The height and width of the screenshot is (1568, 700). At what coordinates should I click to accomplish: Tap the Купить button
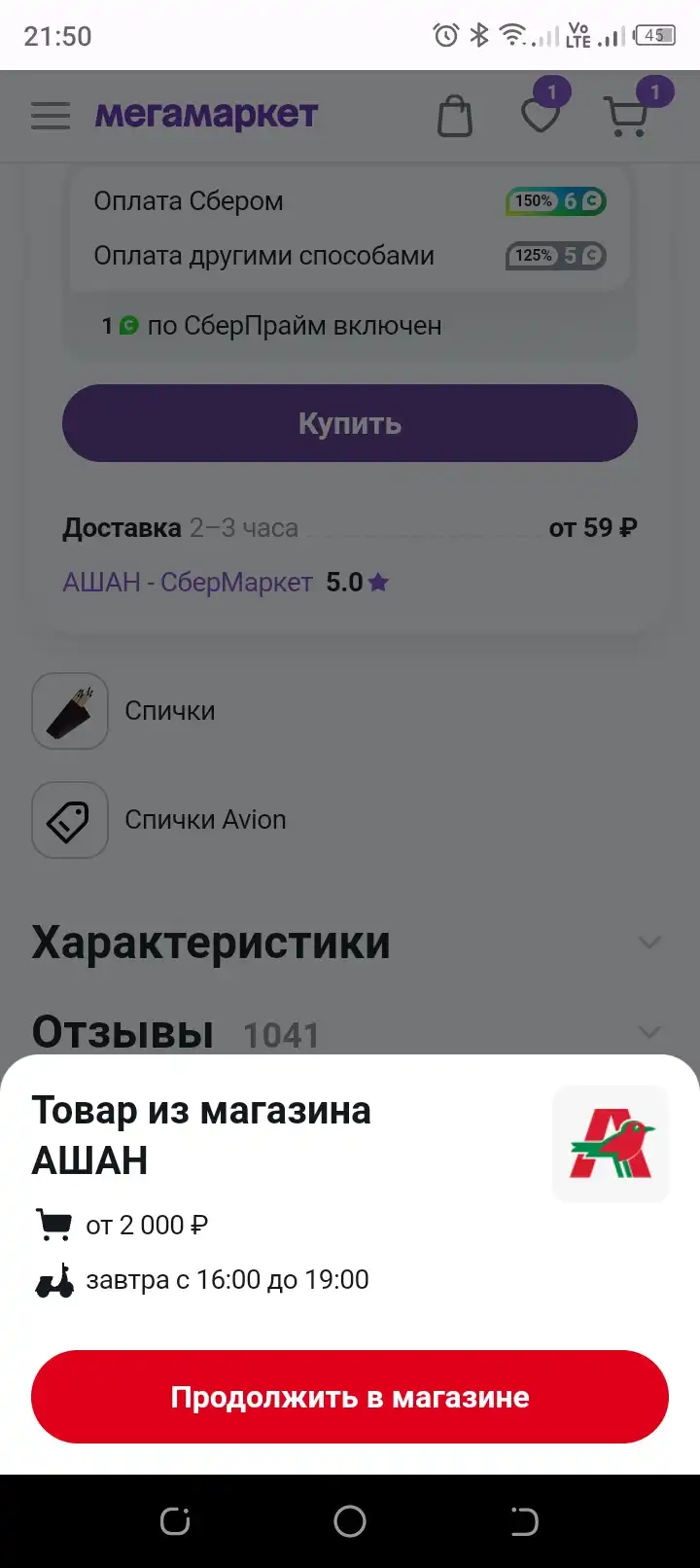(x=350, y=423)
